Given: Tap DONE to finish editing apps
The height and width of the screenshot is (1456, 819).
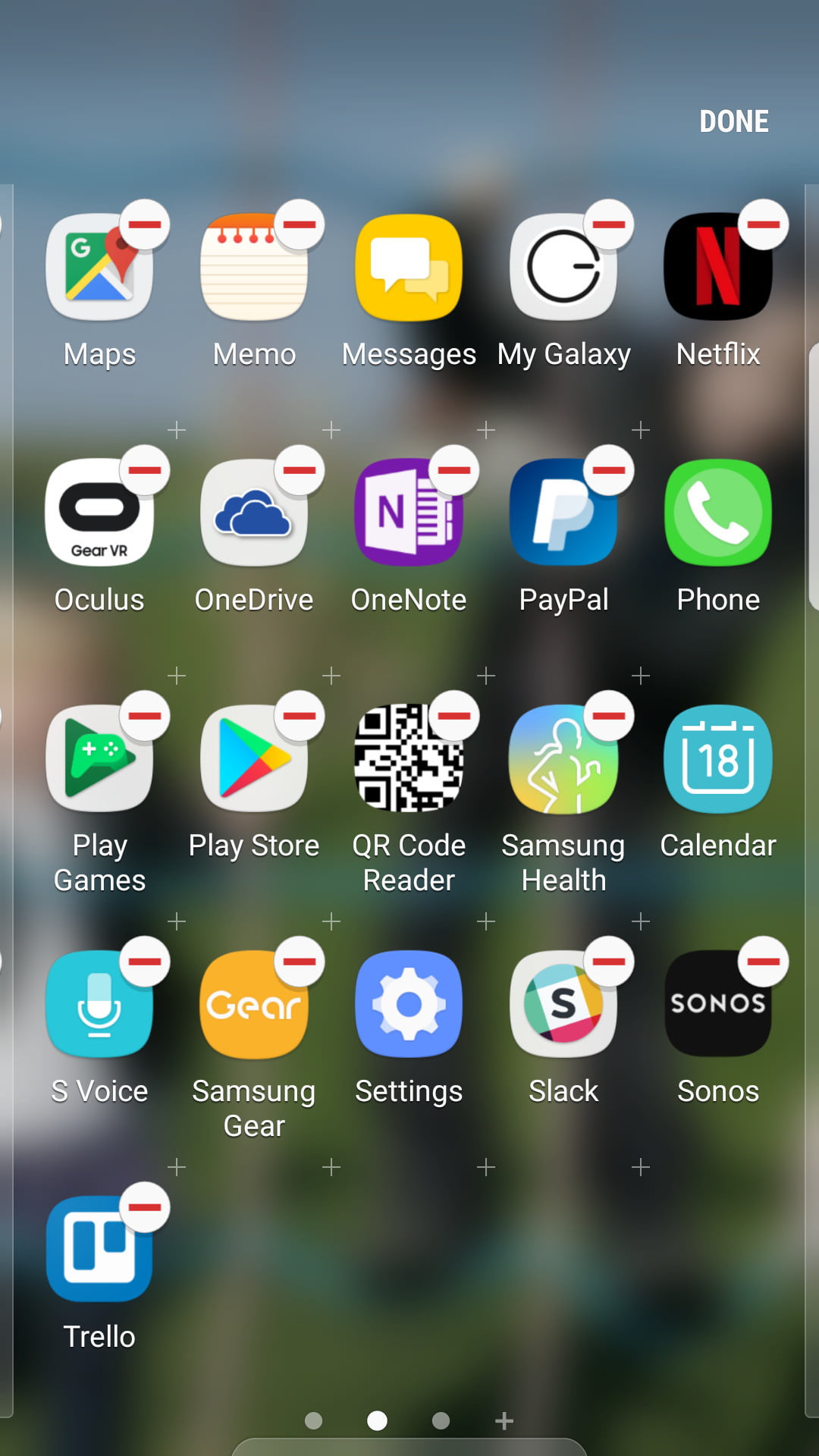Looking at the screenshot, I should pos(733,121).
